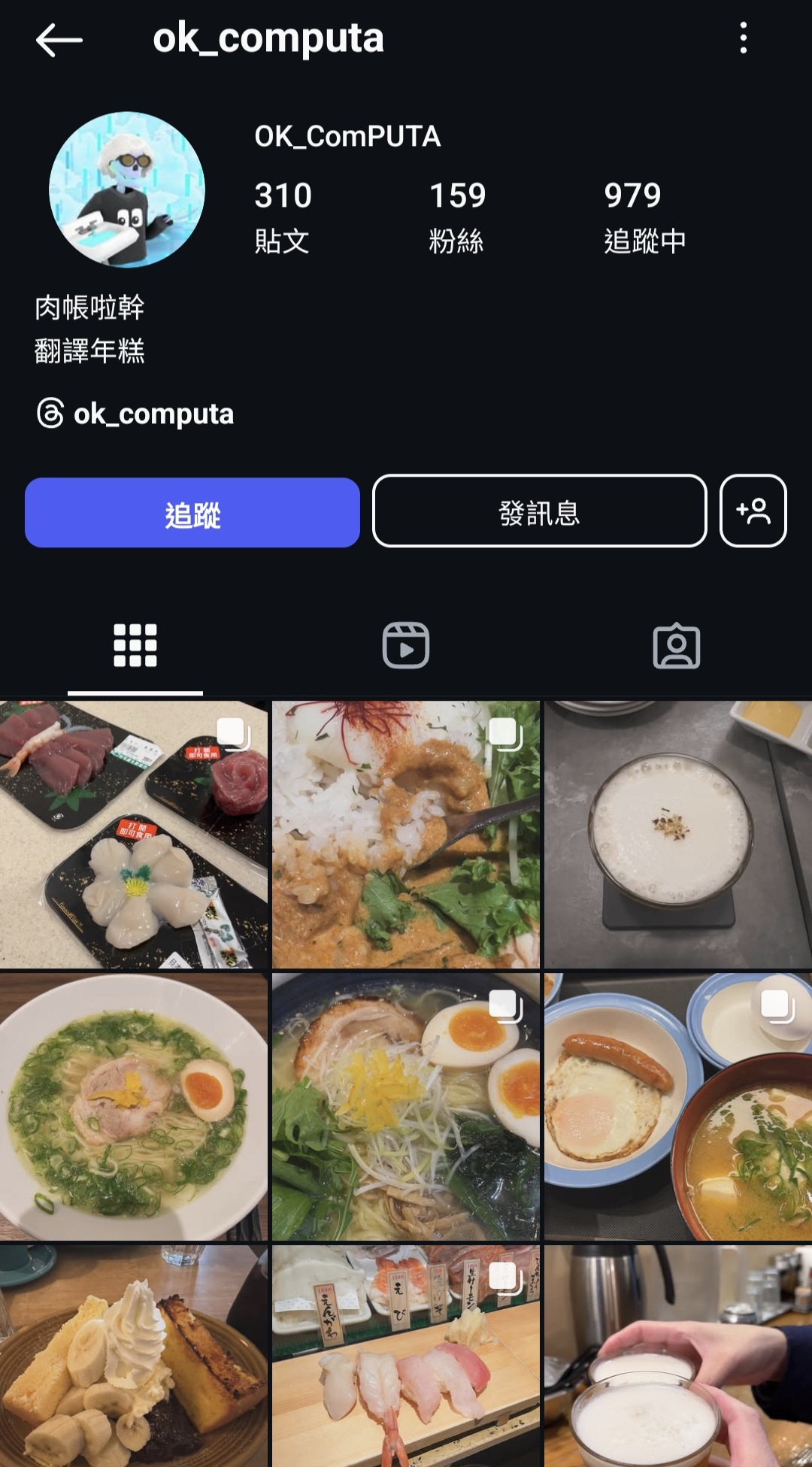View the 159 粉絲 followers list

coord(456,217)
